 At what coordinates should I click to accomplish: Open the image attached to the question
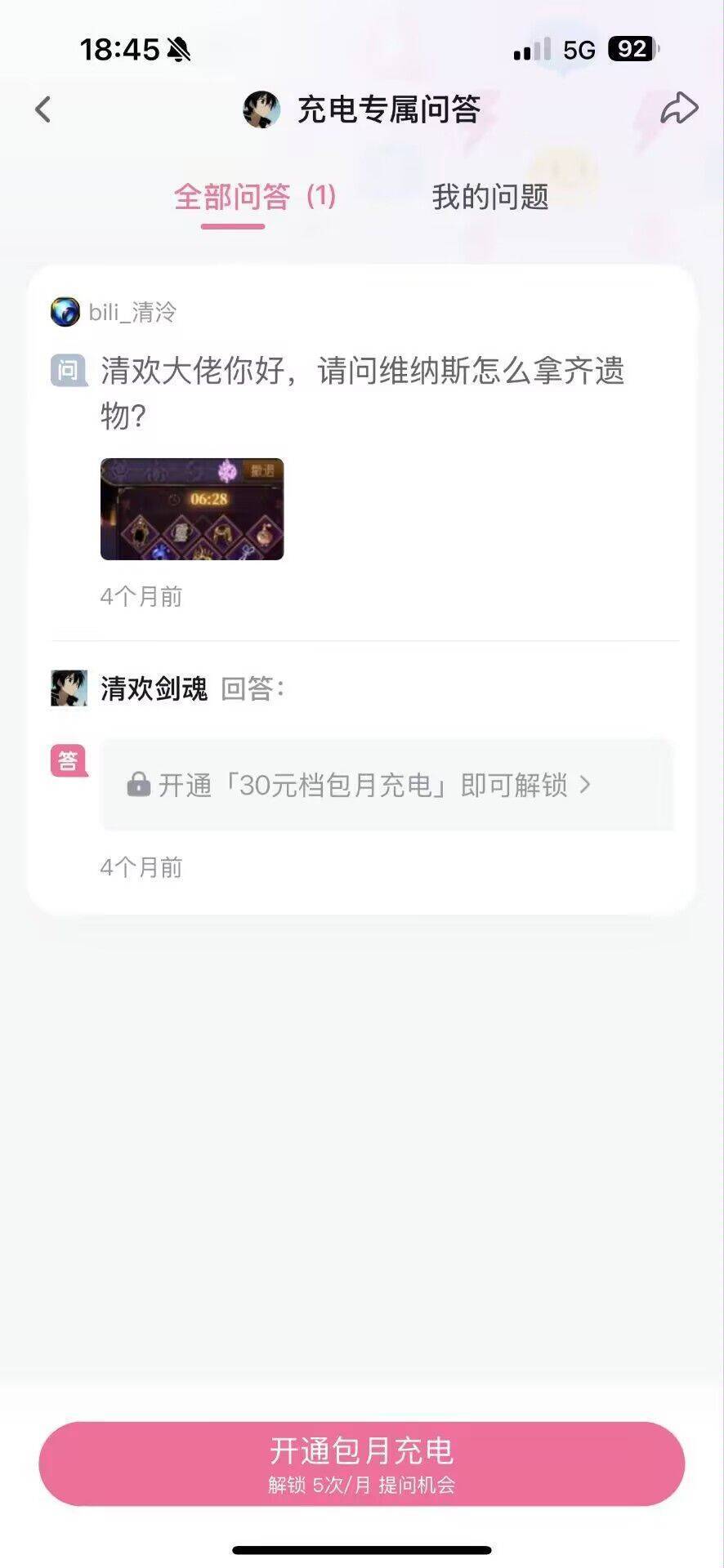click(x=192, y=509)
